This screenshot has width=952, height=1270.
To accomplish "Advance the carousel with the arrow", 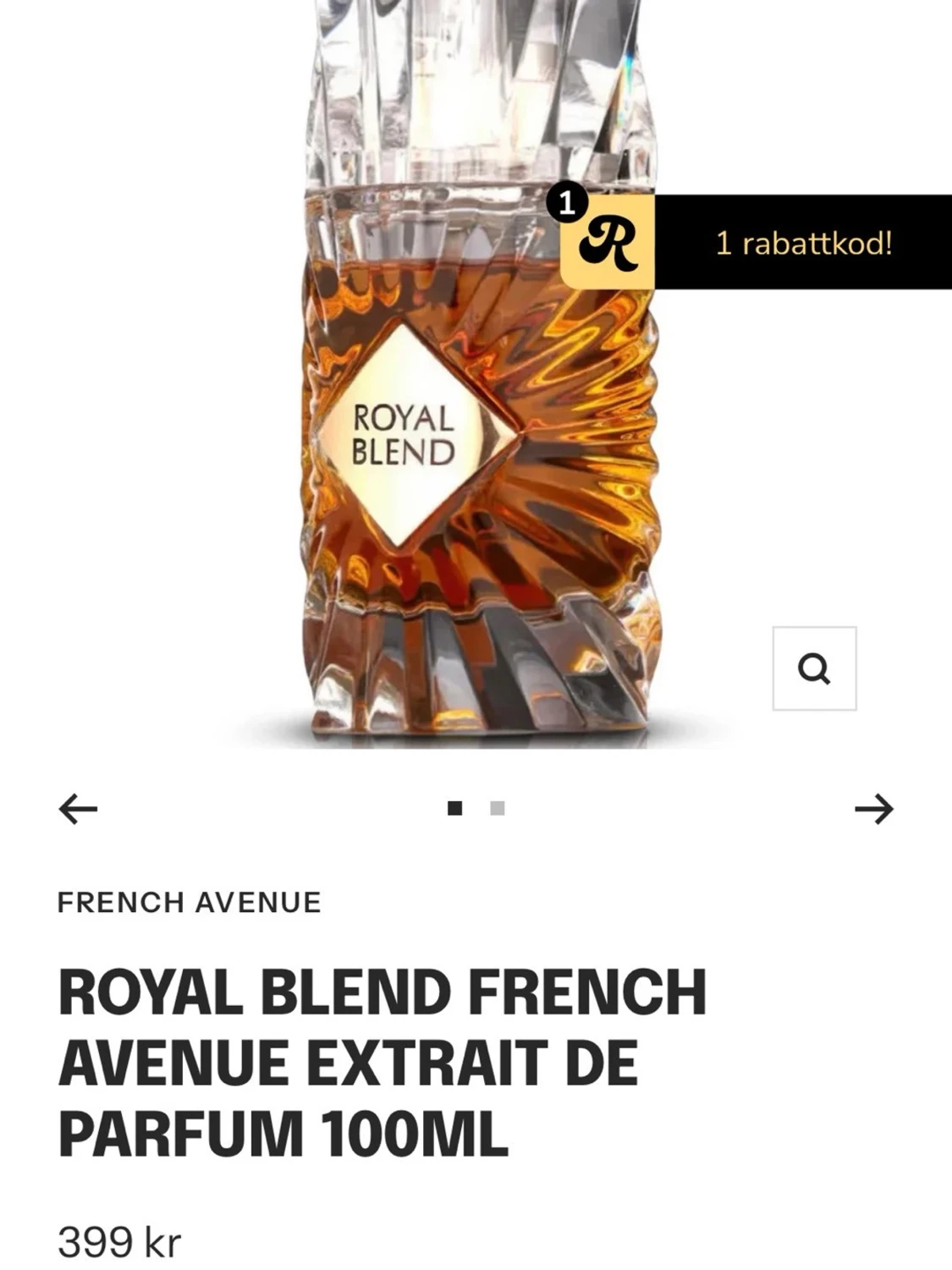I will pyautogui.click(x=872, y=810).
